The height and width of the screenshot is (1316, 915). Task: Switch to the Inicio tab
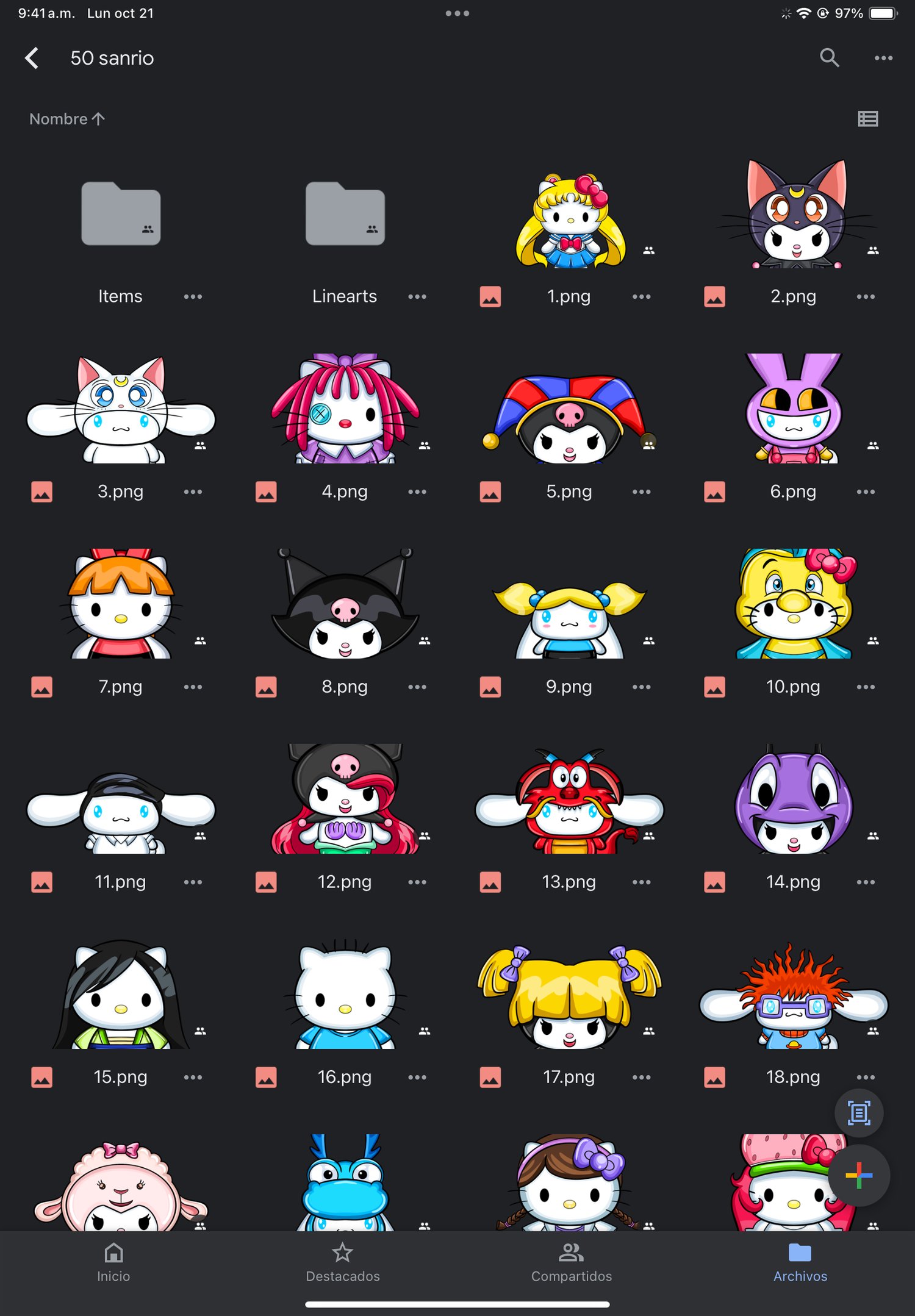113,1263
